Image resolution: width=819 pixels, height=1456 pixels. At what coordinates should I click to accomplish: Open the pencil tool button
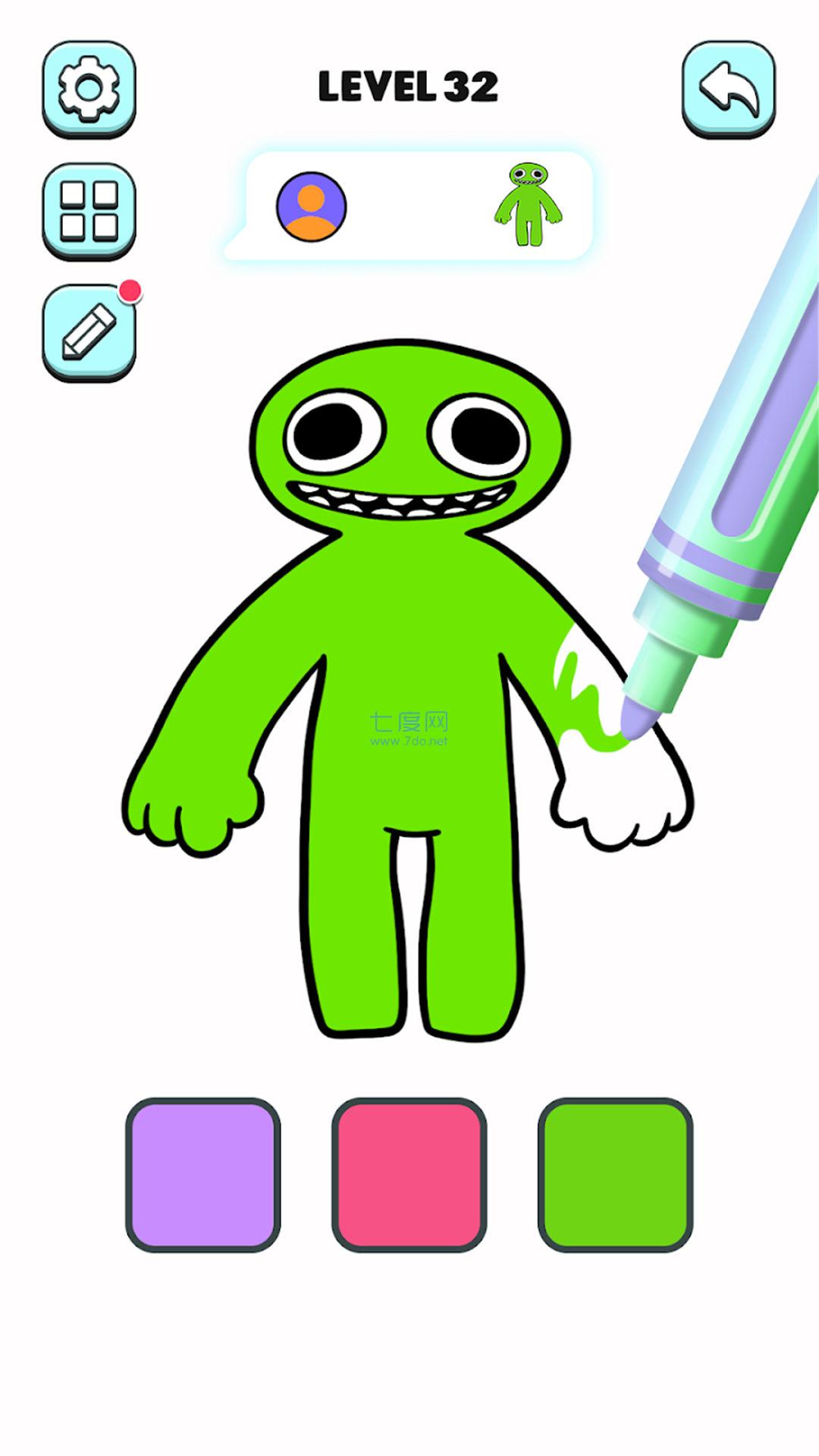(x=89, y=332)
